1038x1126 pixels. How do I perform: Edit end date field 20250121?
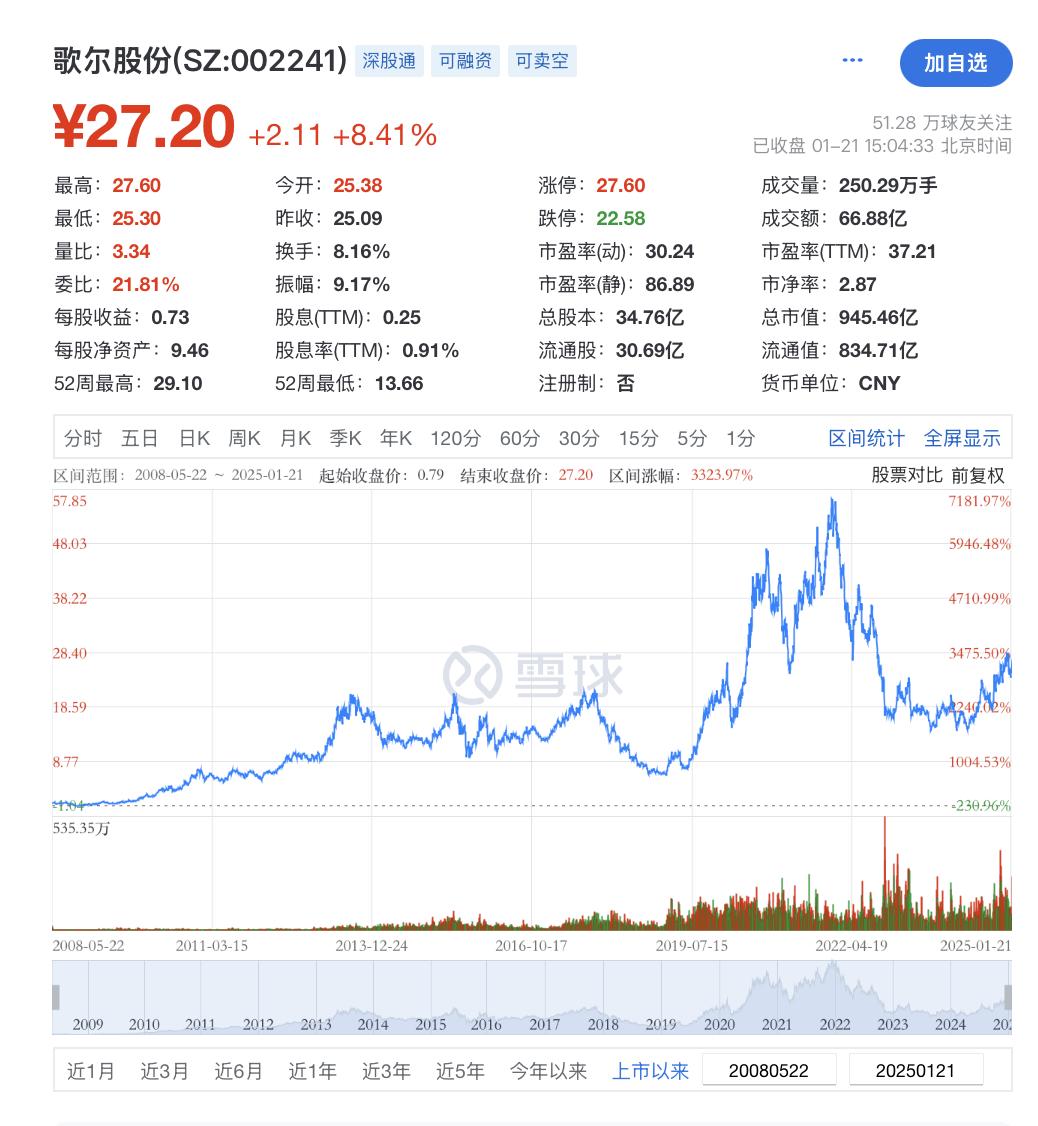pos(915,1071)
